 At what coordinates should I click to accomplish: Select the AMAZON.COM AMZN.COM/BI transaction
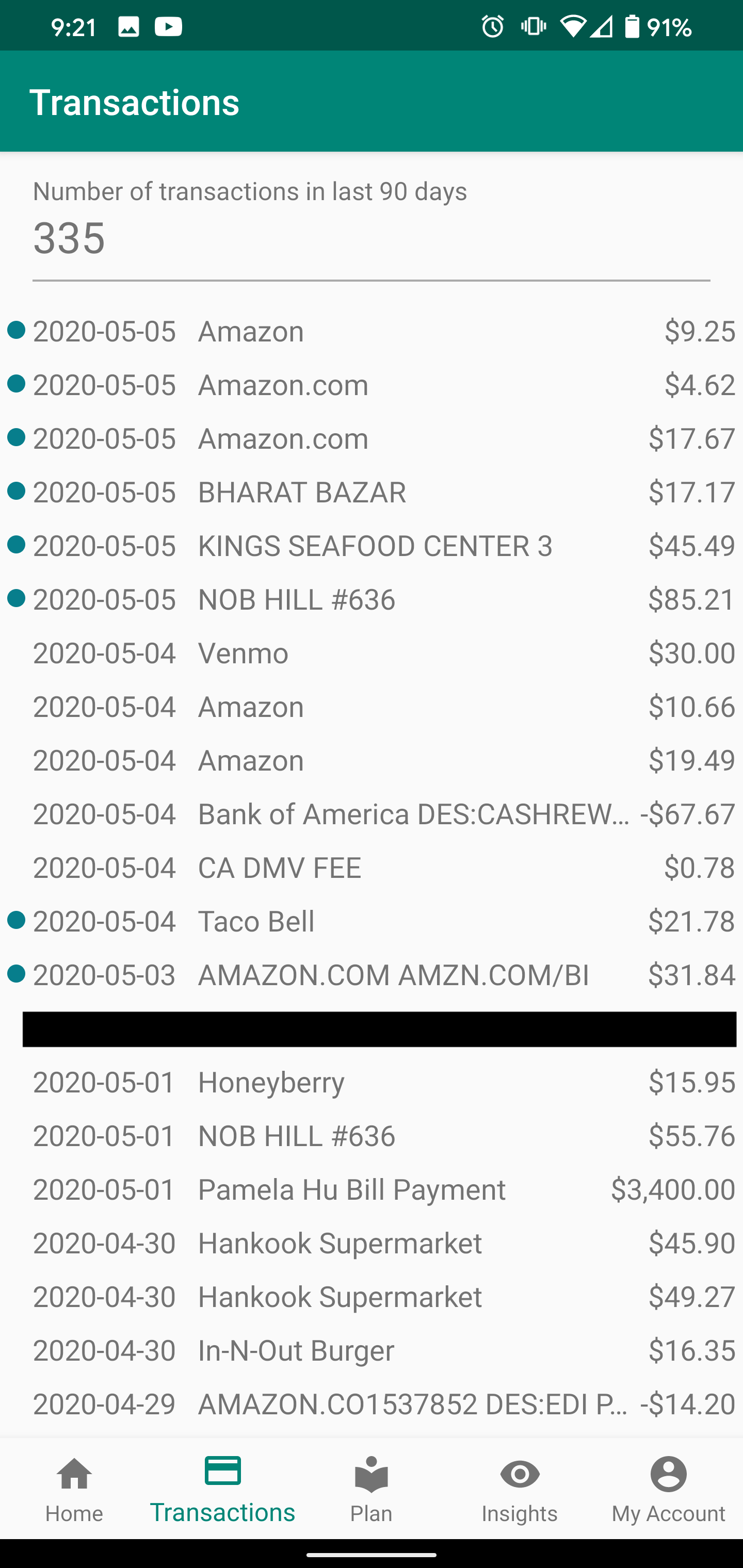(x=372, y=975)
